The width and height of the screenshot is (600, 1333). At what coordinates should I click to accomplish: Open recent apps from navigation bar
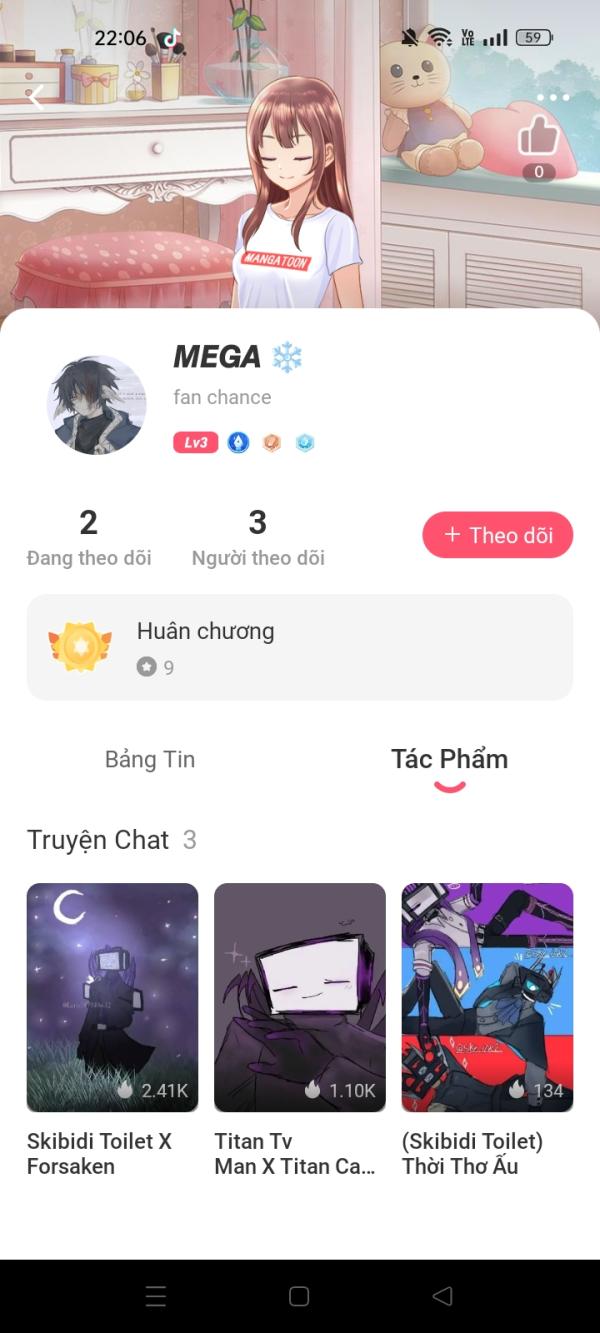click(x=156, y=1296)
